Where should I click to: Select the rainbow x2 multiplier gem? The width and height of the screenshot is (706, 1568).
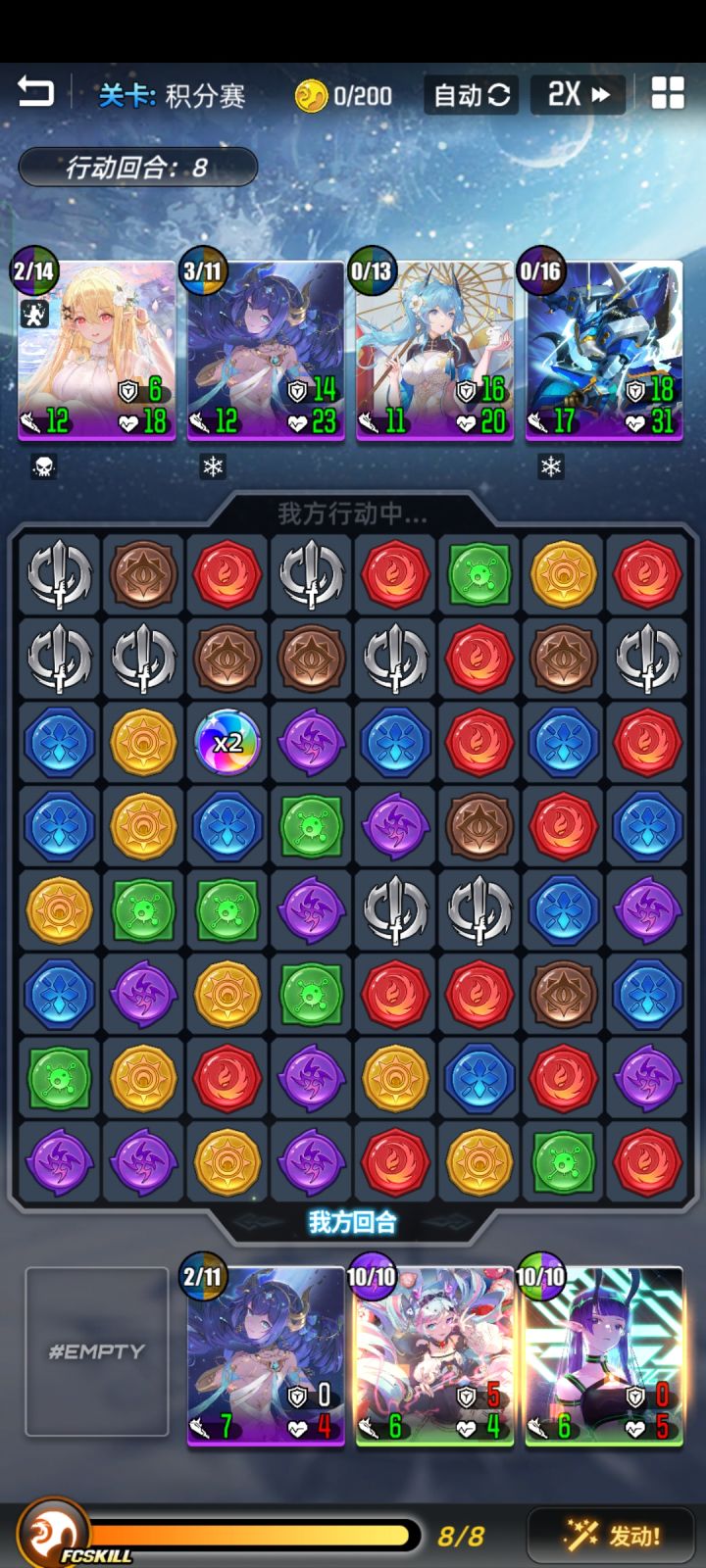[227, 744]
